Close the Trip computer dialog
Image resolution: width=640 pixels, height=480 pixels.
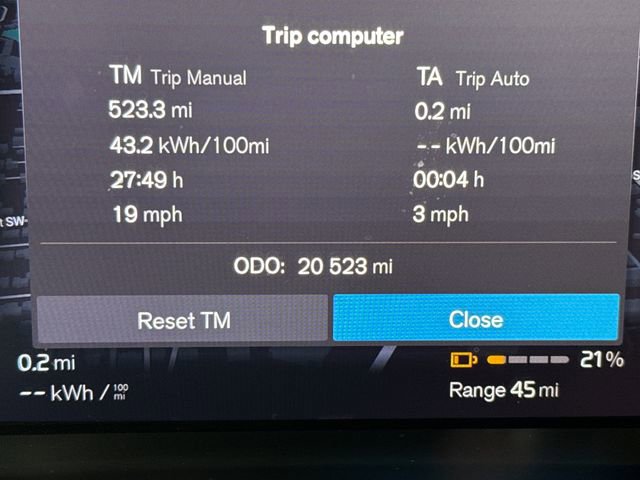click(475, 319)
